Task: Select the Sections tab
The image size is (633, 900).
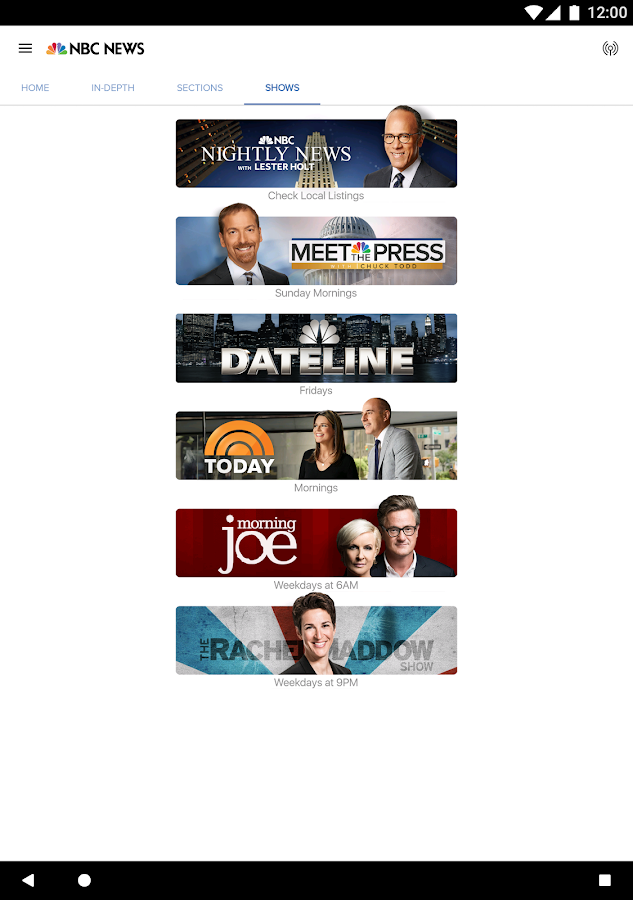Action: 200,88
